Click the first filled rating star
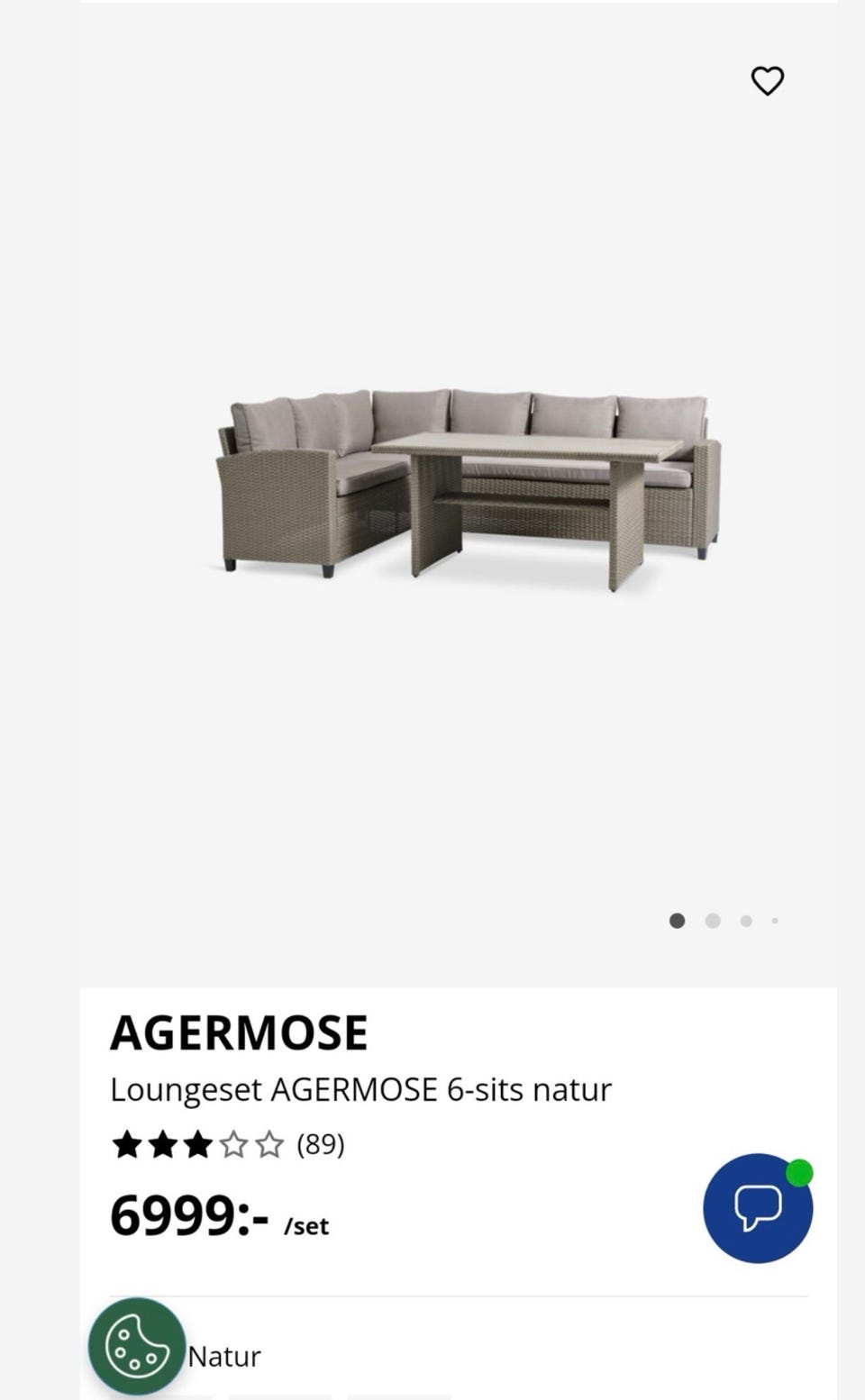This screenshot has width=865, height=1400. (x=128, y=1145)
